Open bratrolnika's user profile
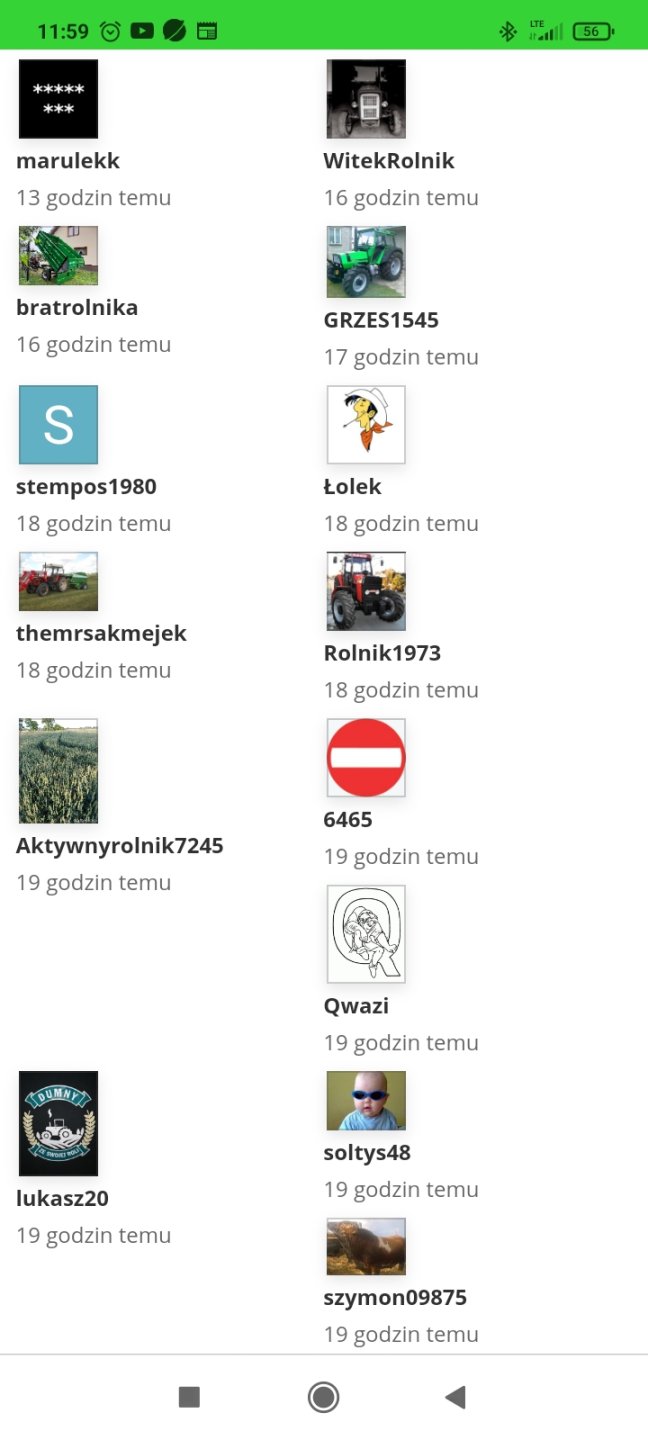Viewport: 648px width, 1440px height. click(x=77, y=308)
